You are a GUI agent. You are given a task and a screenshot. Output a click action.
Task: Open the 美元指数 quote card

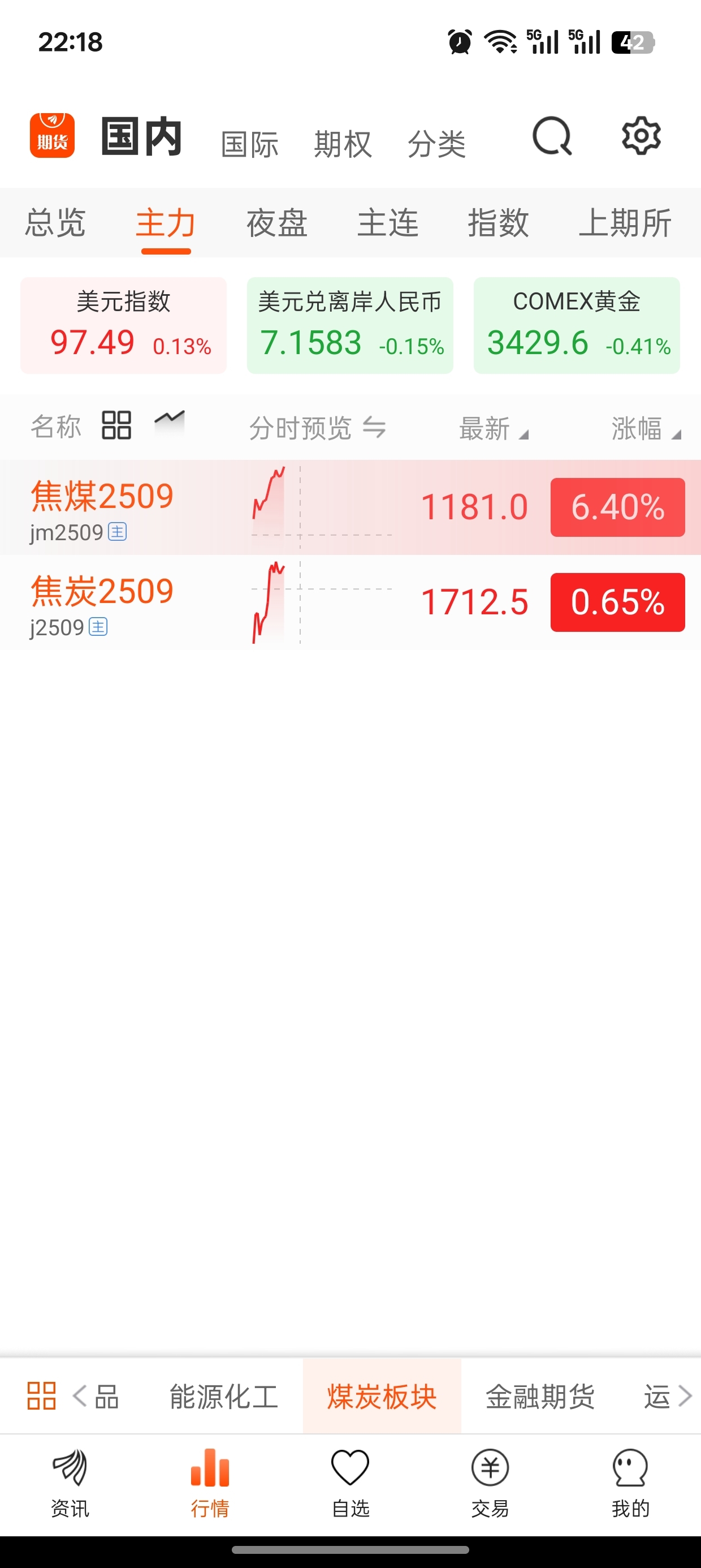pyautogui.click(x=124, y=326)
